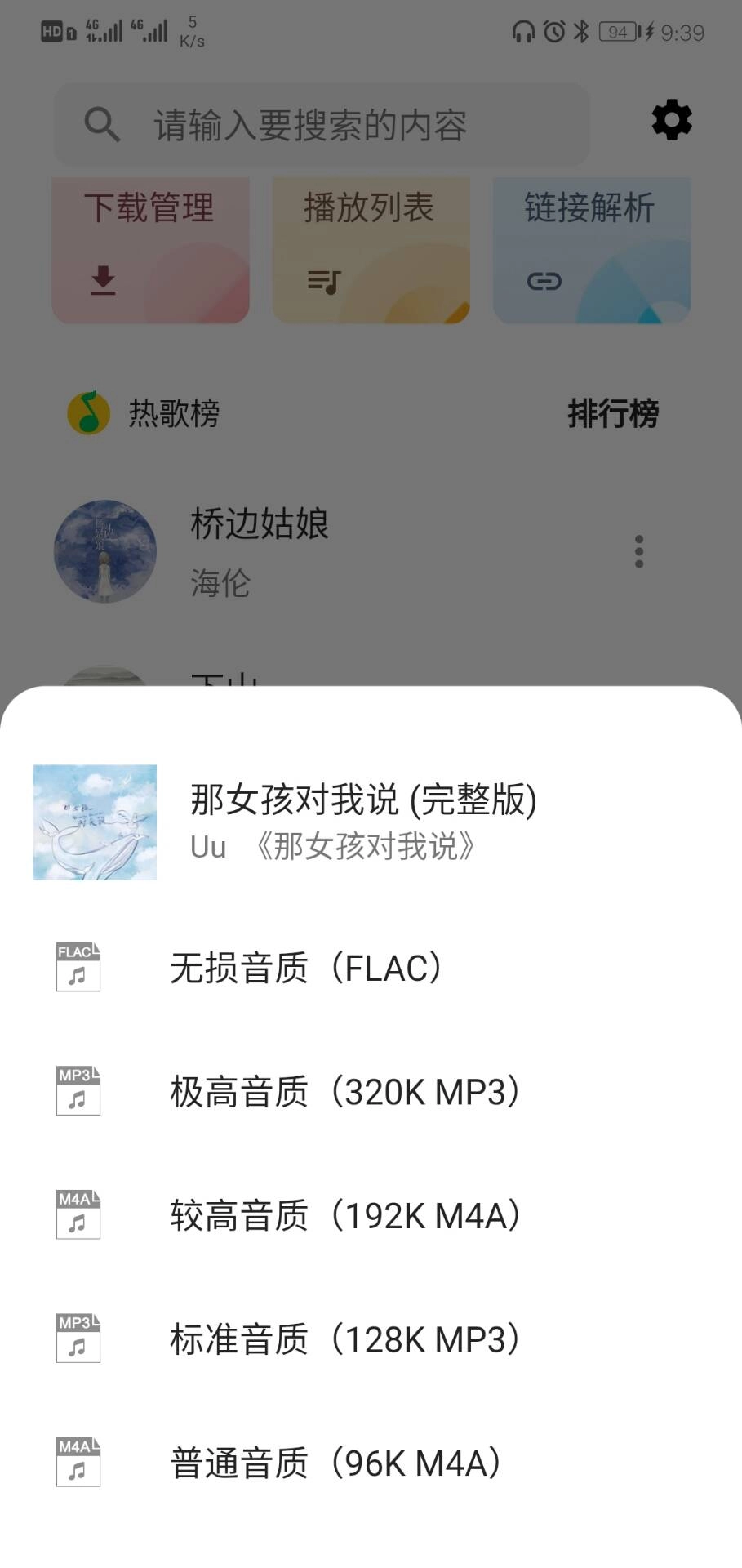The width and height of the screenshot is (742, 1568).
Task: Open the three-dot menu for 桥边姑娘
Action: (639, 551)
